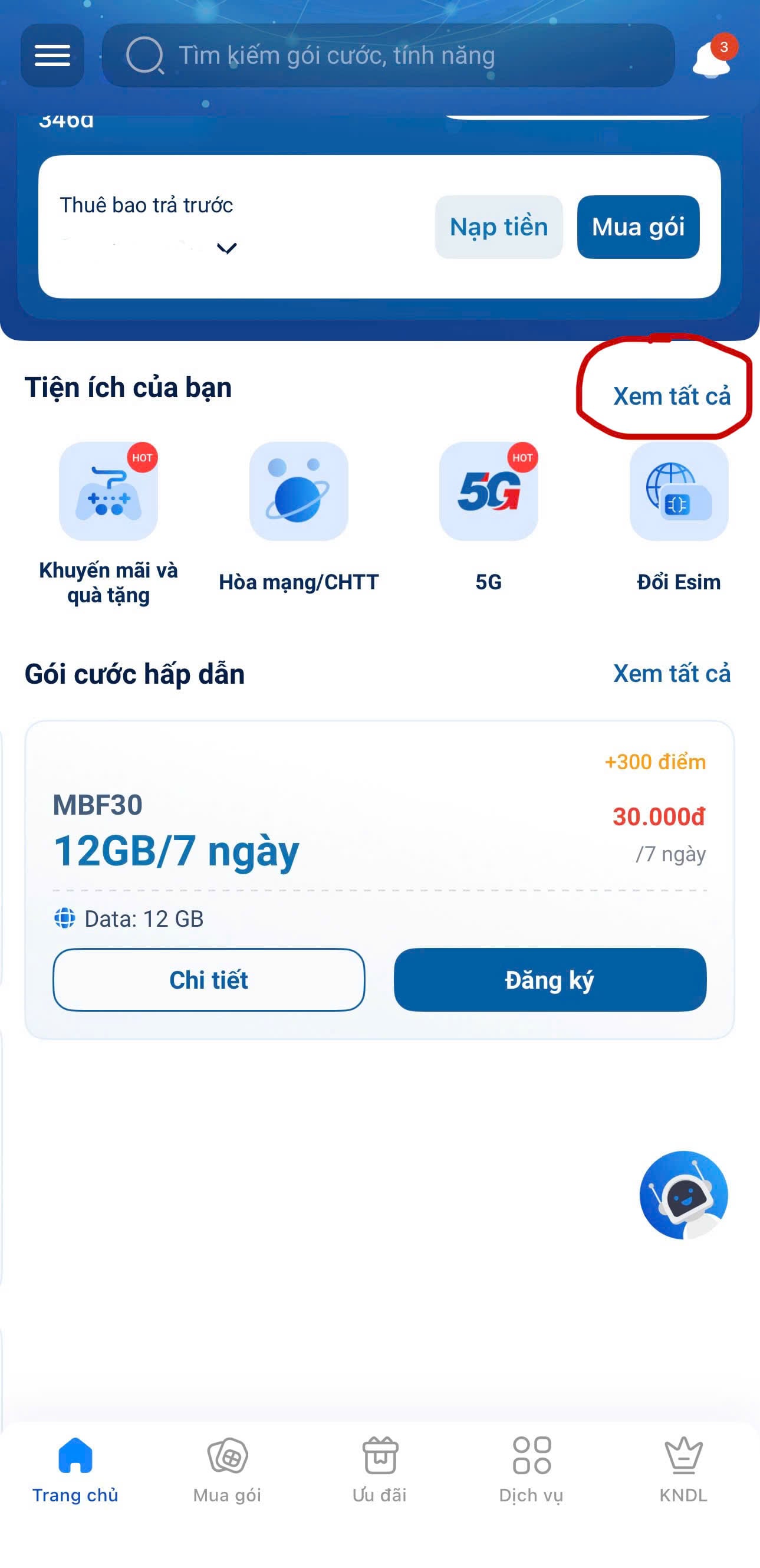Open the chatbot assistant
The height and width of the screenshot is (1568, 760).
point(683,1194)
